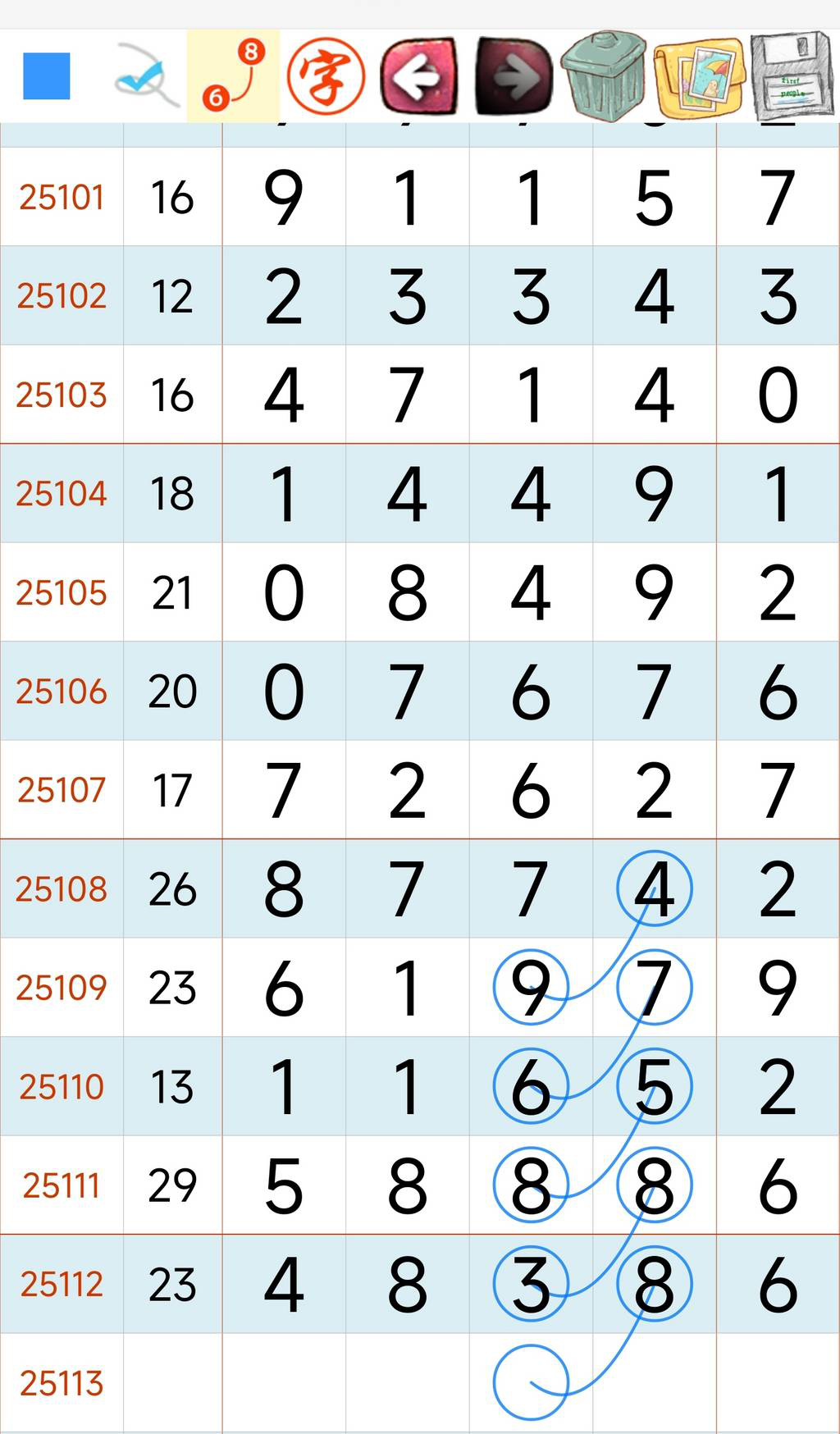Choose the red character text tool
The height and width of the screenshot is (1434, 840).
[326, 76]
